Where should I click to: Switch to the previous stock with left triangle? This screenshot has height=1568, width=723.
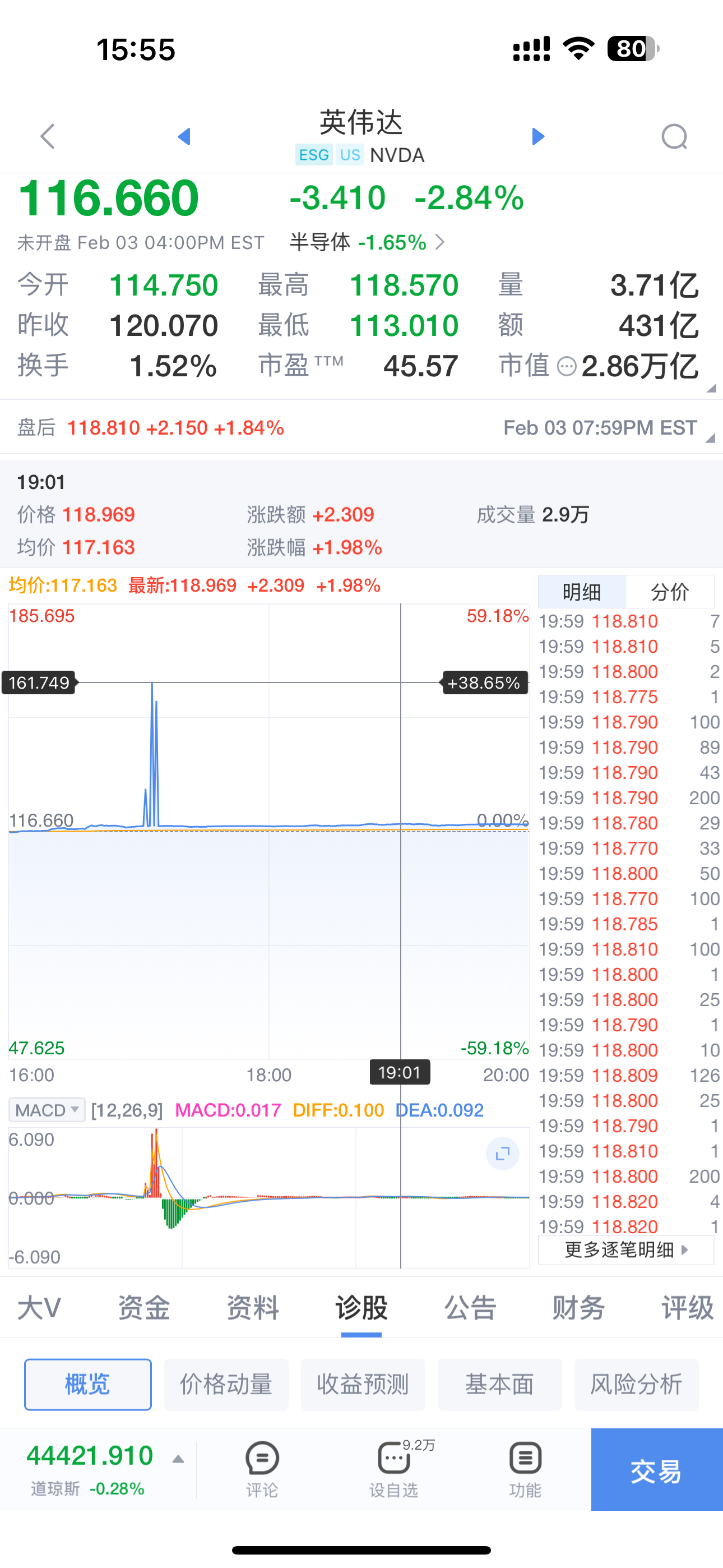[184, 136]
